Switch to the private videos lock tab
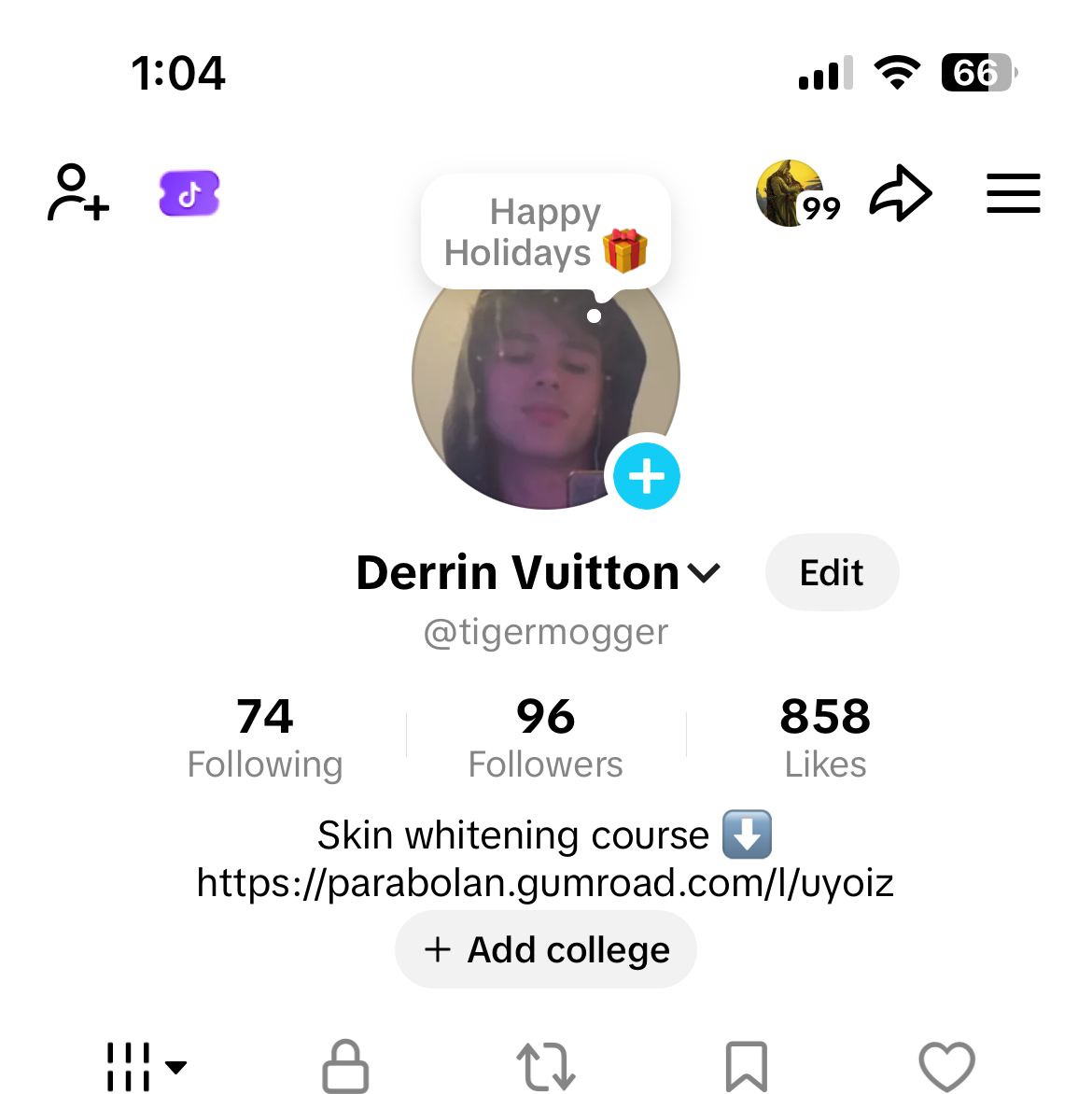 345,1066
